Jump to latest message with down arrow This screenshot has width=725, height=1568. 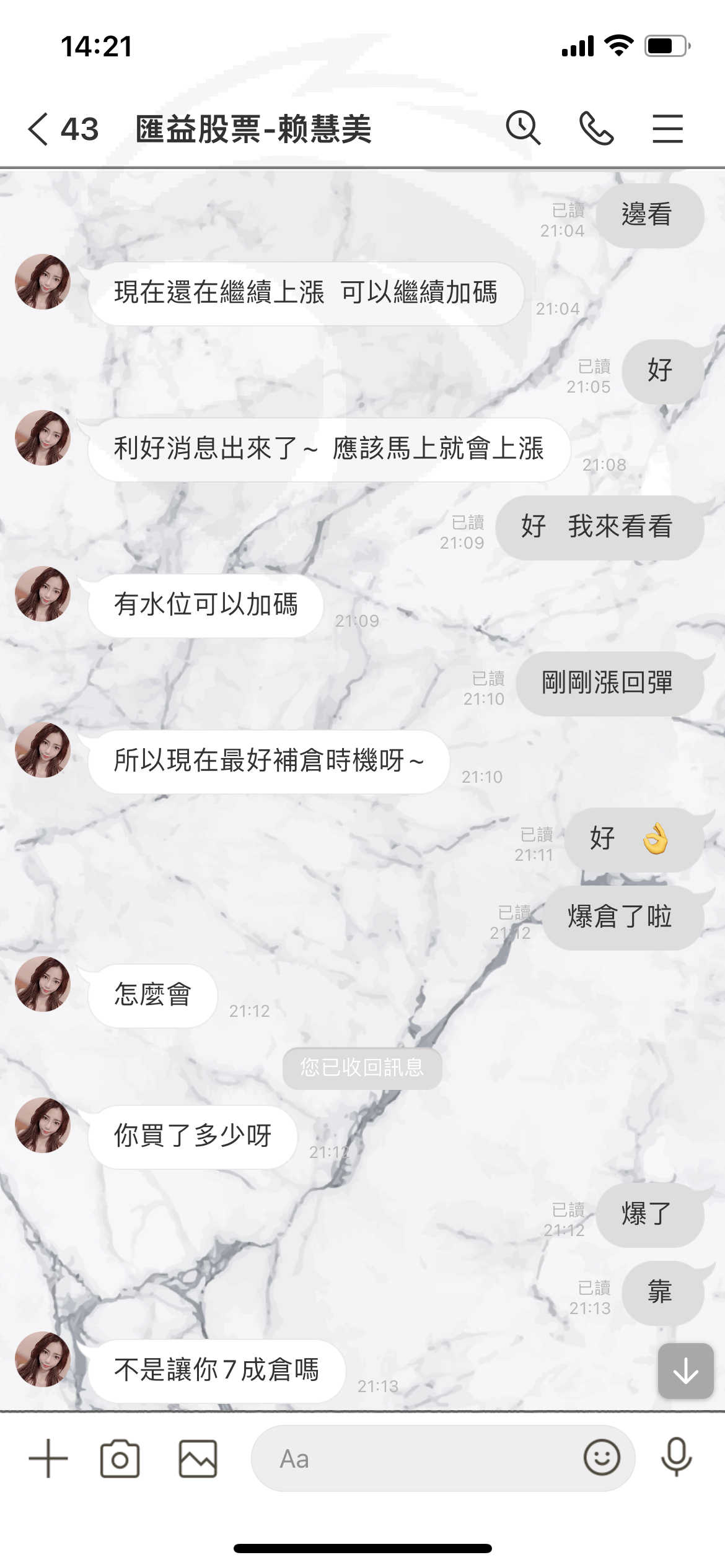685,1371
